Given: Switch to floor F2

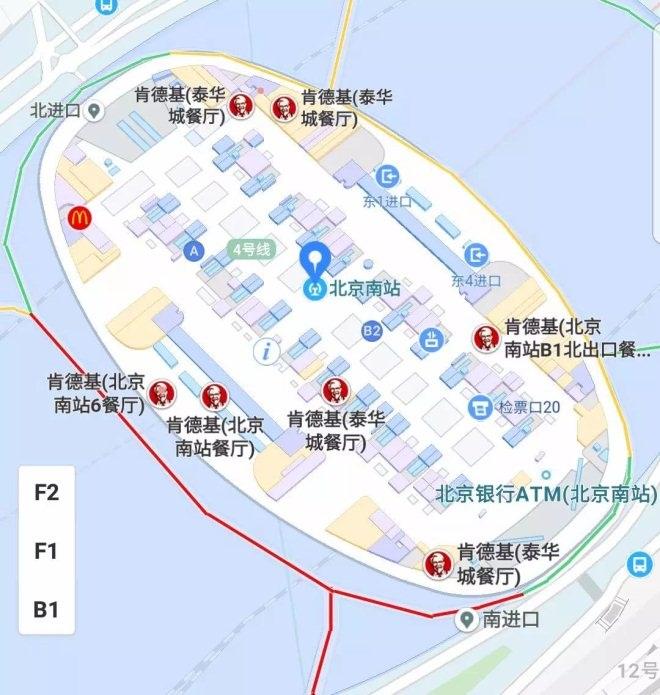Looking at the screenshot, I should [46, 492].
